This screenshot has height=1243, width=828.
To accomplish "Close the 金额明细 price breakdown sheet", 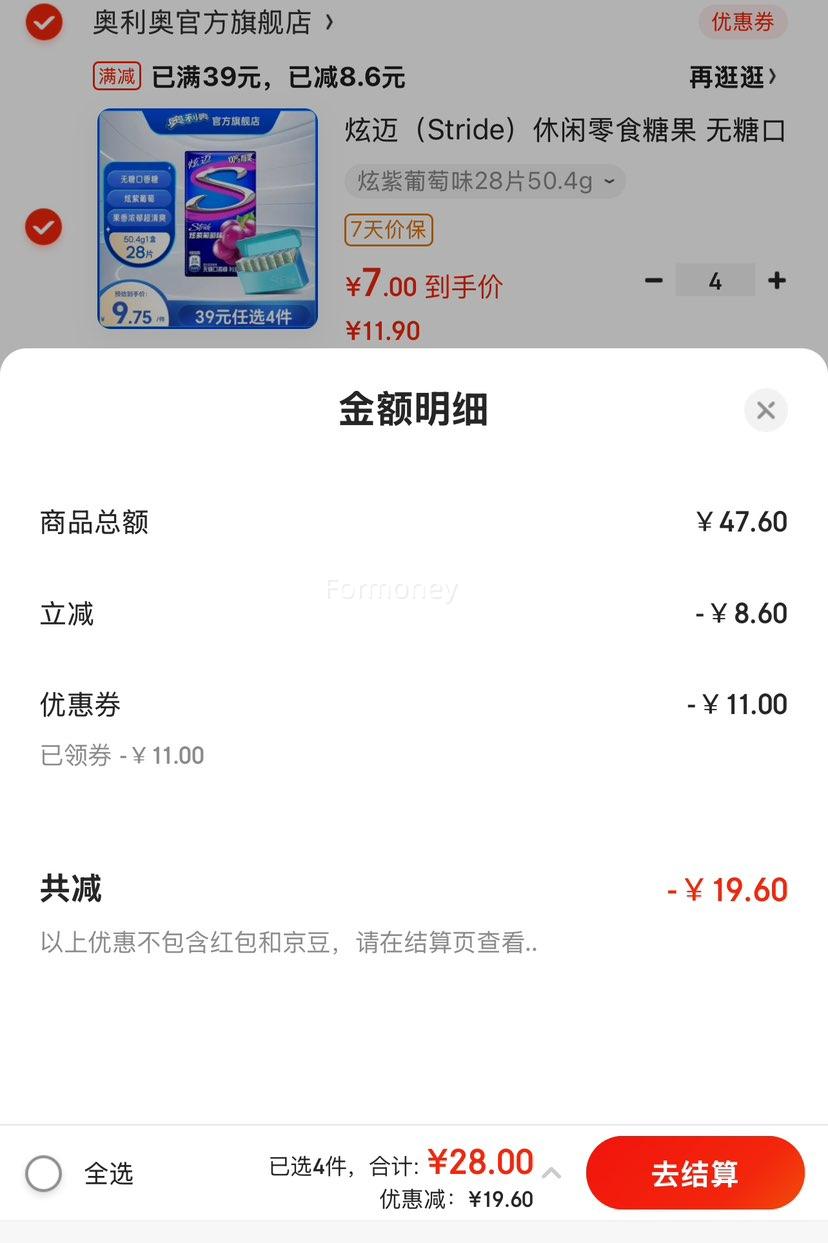I will (766, 410).
